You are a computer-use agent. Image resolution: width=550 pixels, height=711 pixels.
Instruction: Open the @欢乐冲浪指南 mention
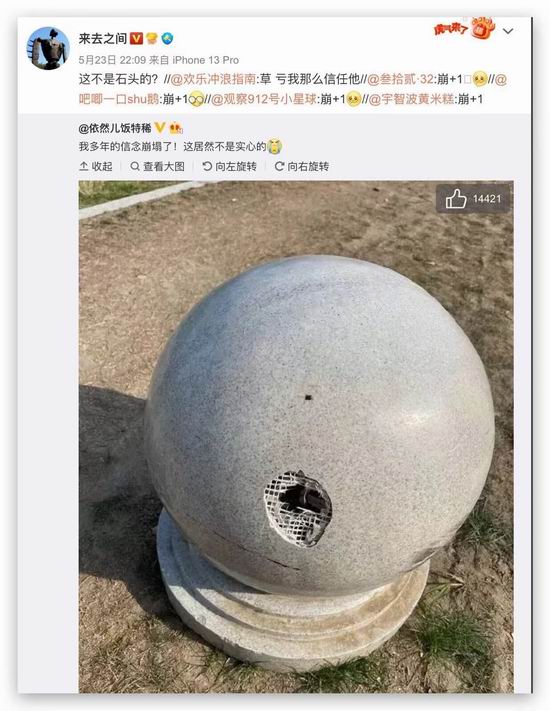(213, 79)
